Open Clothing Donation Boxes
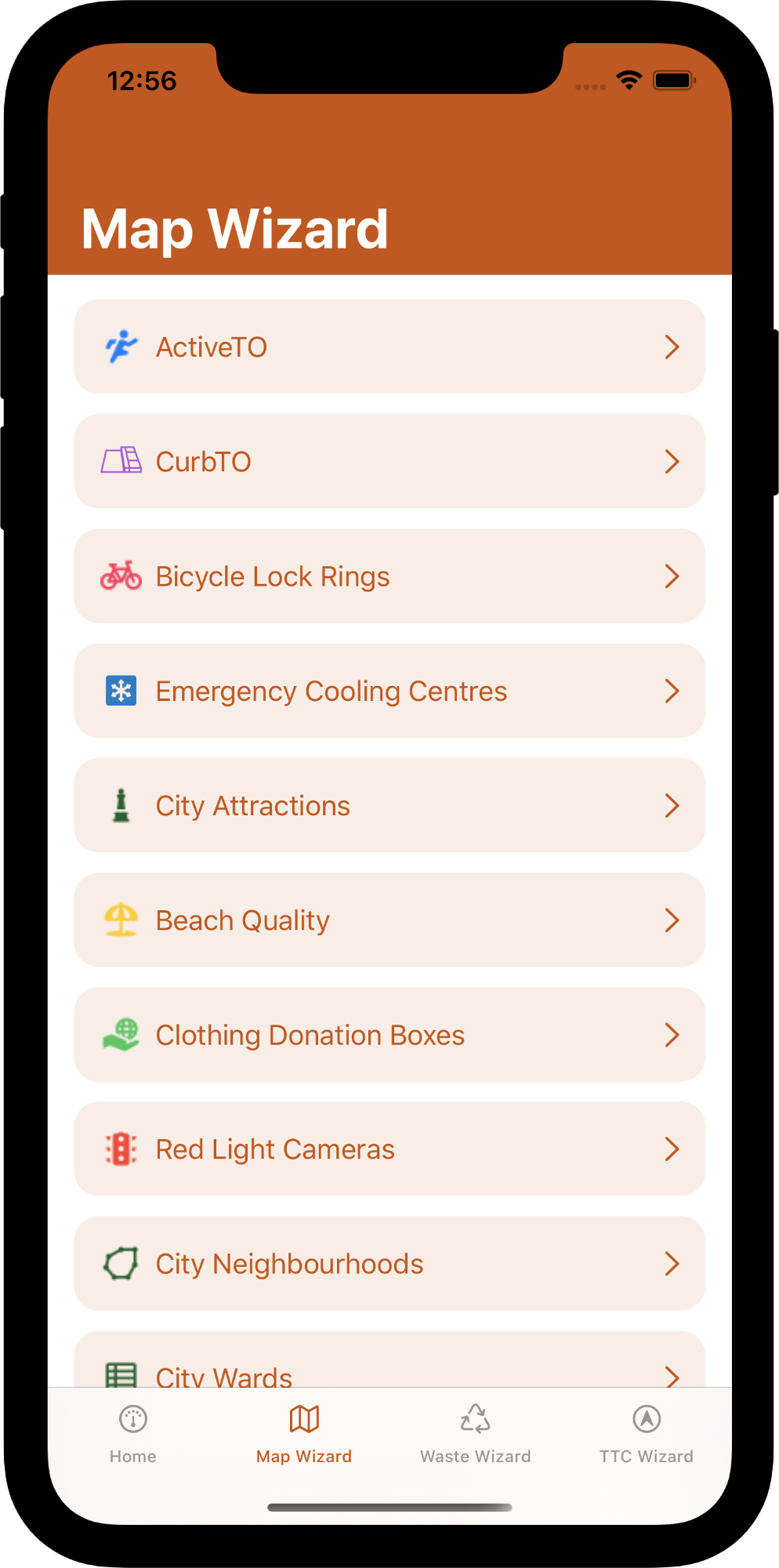 point(389,1035)
